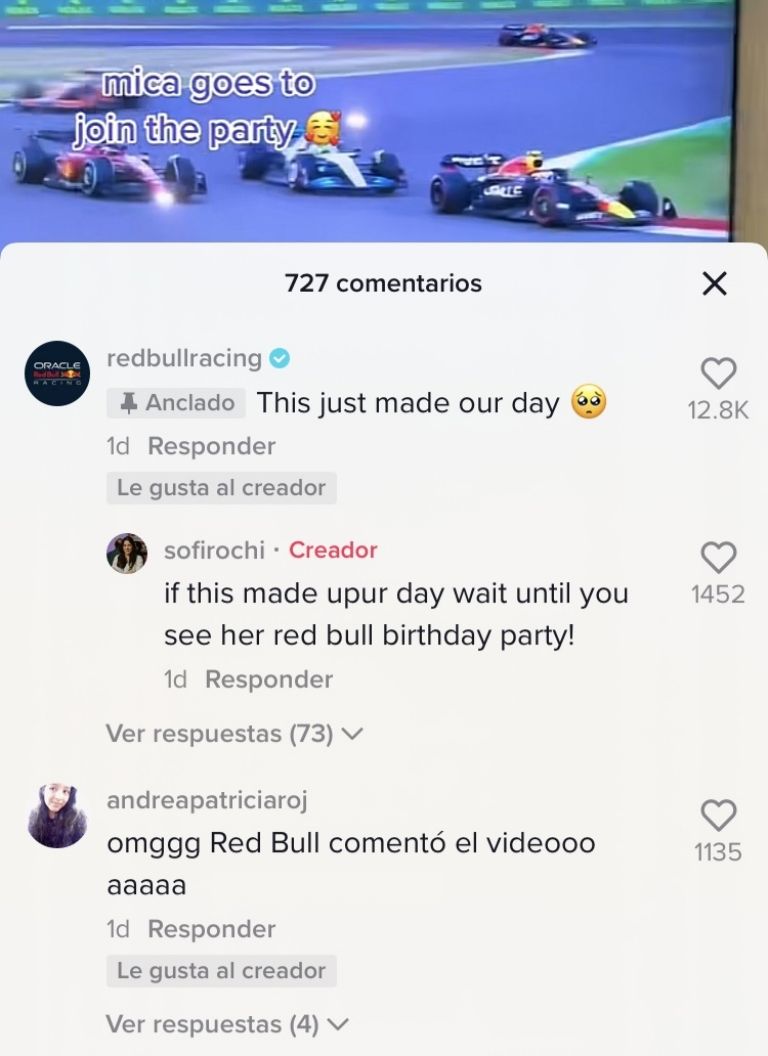
Task: Like the redbullracing comment
Action: tap(718, 374)
